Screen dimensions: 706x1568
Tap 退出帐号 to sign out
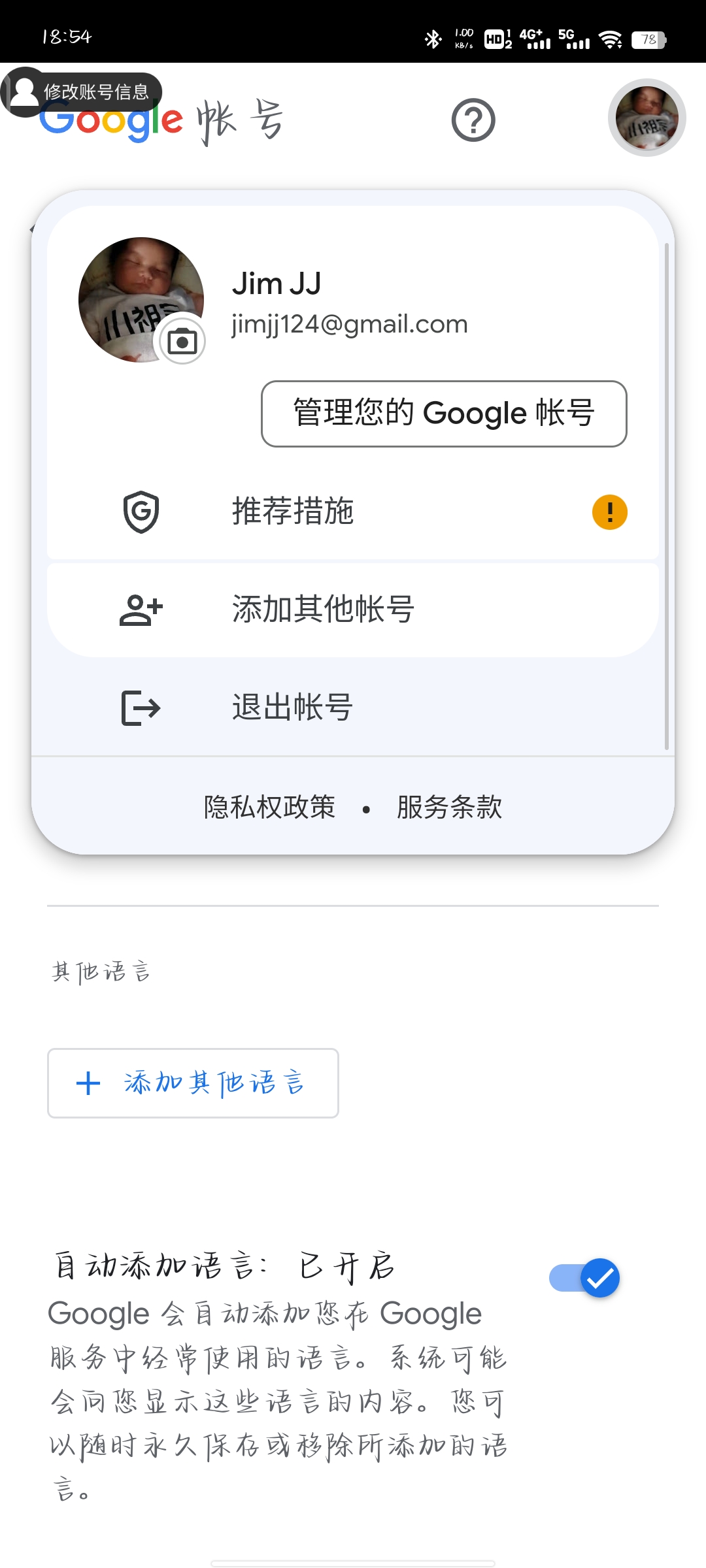353,708
